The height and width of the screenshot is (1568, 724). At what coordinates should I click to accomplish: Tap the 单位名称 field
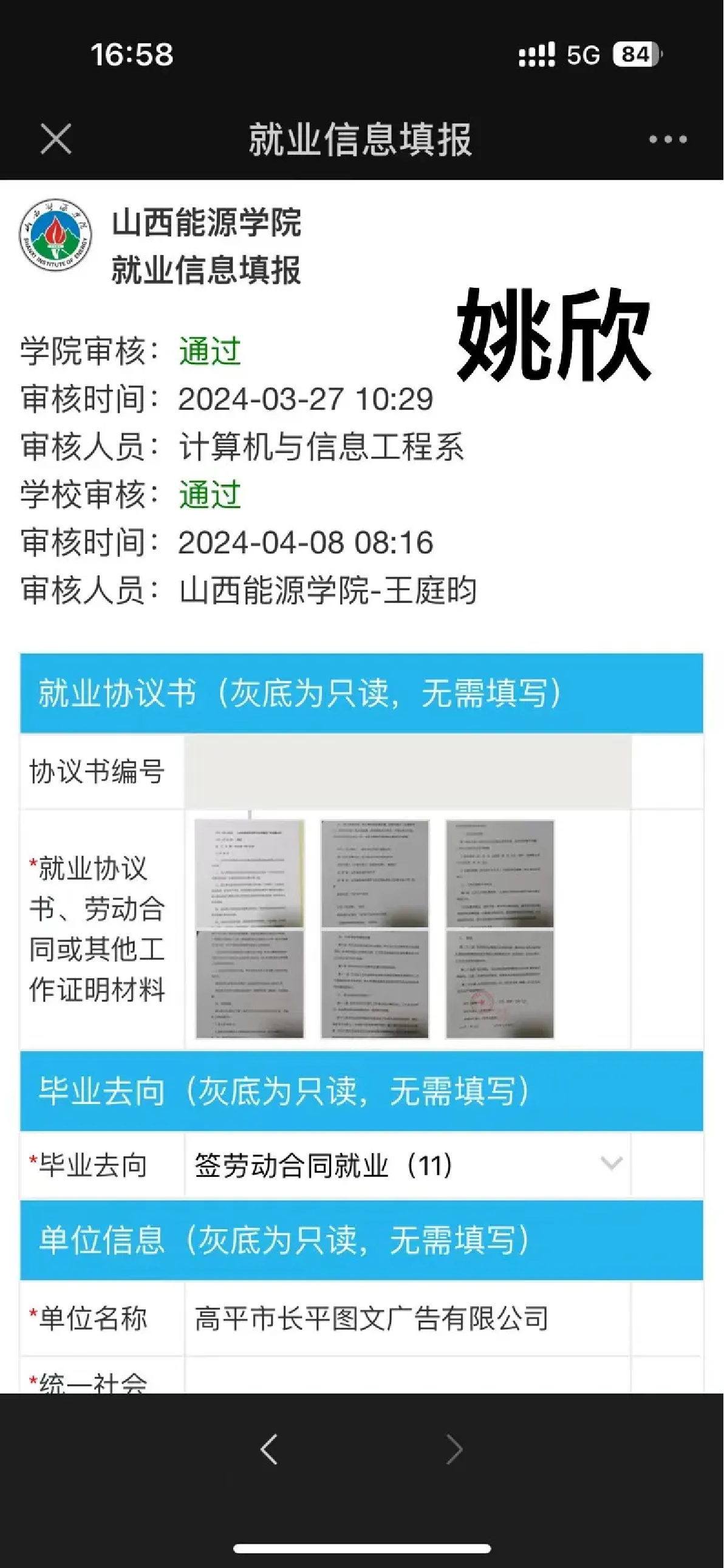coord(408,1318)
